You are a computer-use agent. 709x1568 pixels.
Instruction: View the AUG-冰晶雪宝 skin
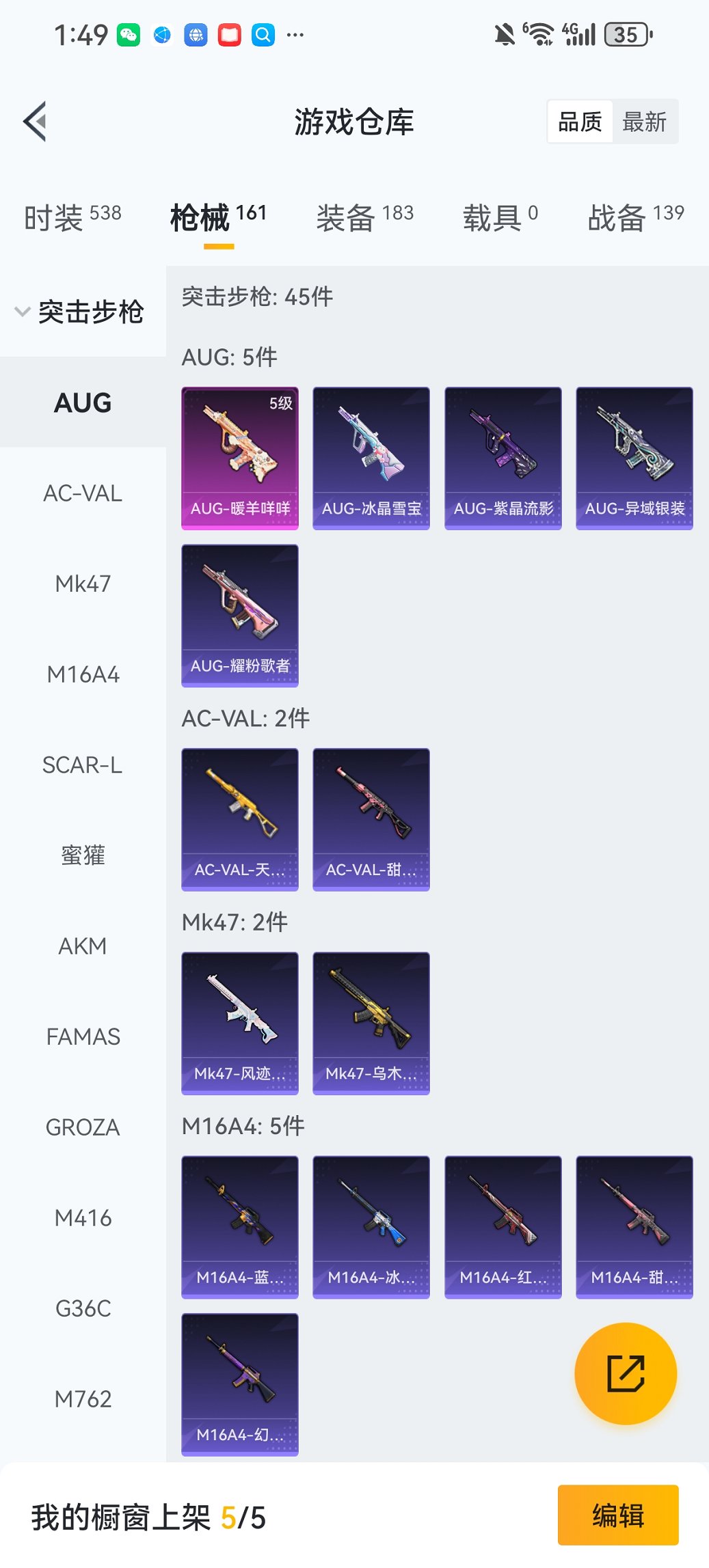click(371, 458)
